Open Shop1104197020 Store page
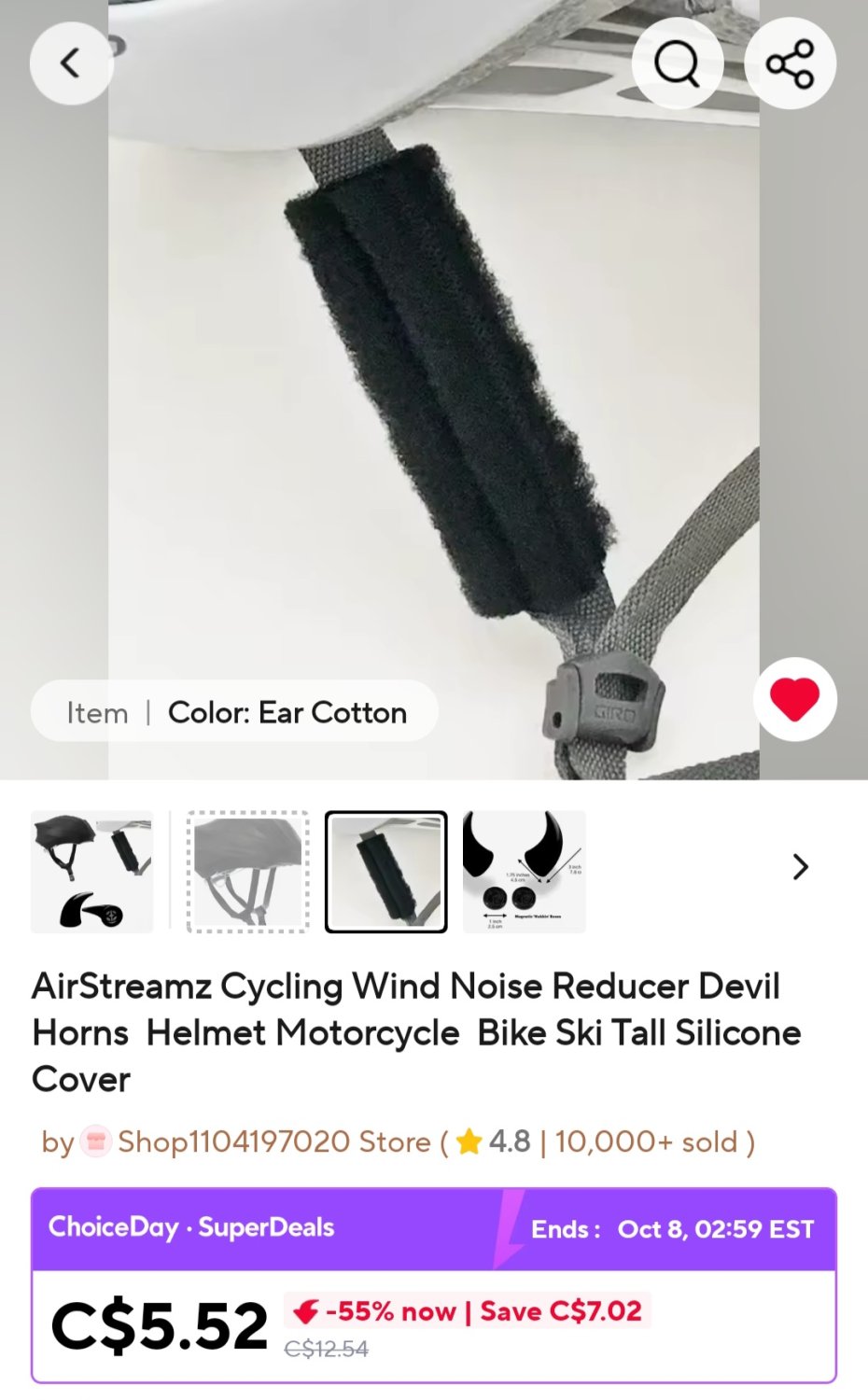868x1400 pixels. 273,1141
